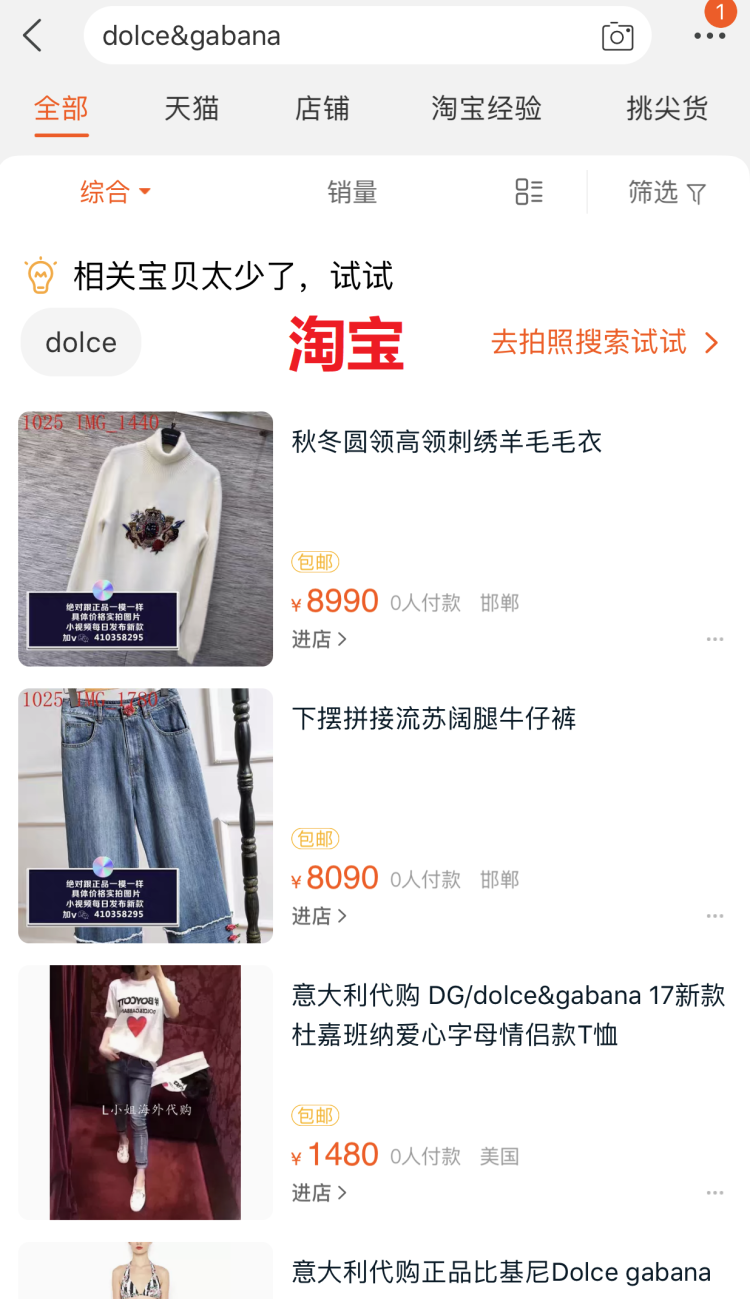This screenshot has width=750, height=1299.
Task: Open 去拍照搜索试试 link
Action: click(604, 343)
